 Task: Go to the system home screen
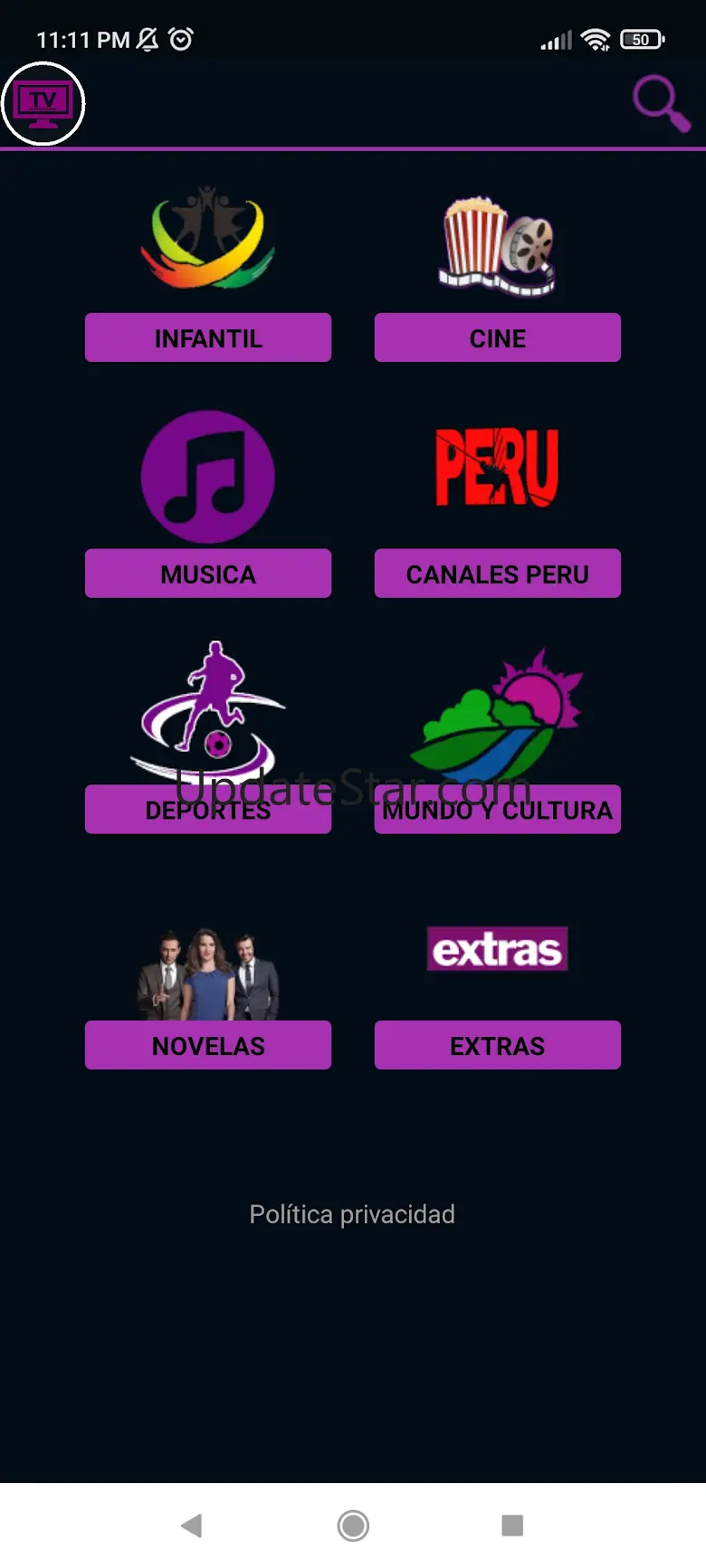(353, 1525)
